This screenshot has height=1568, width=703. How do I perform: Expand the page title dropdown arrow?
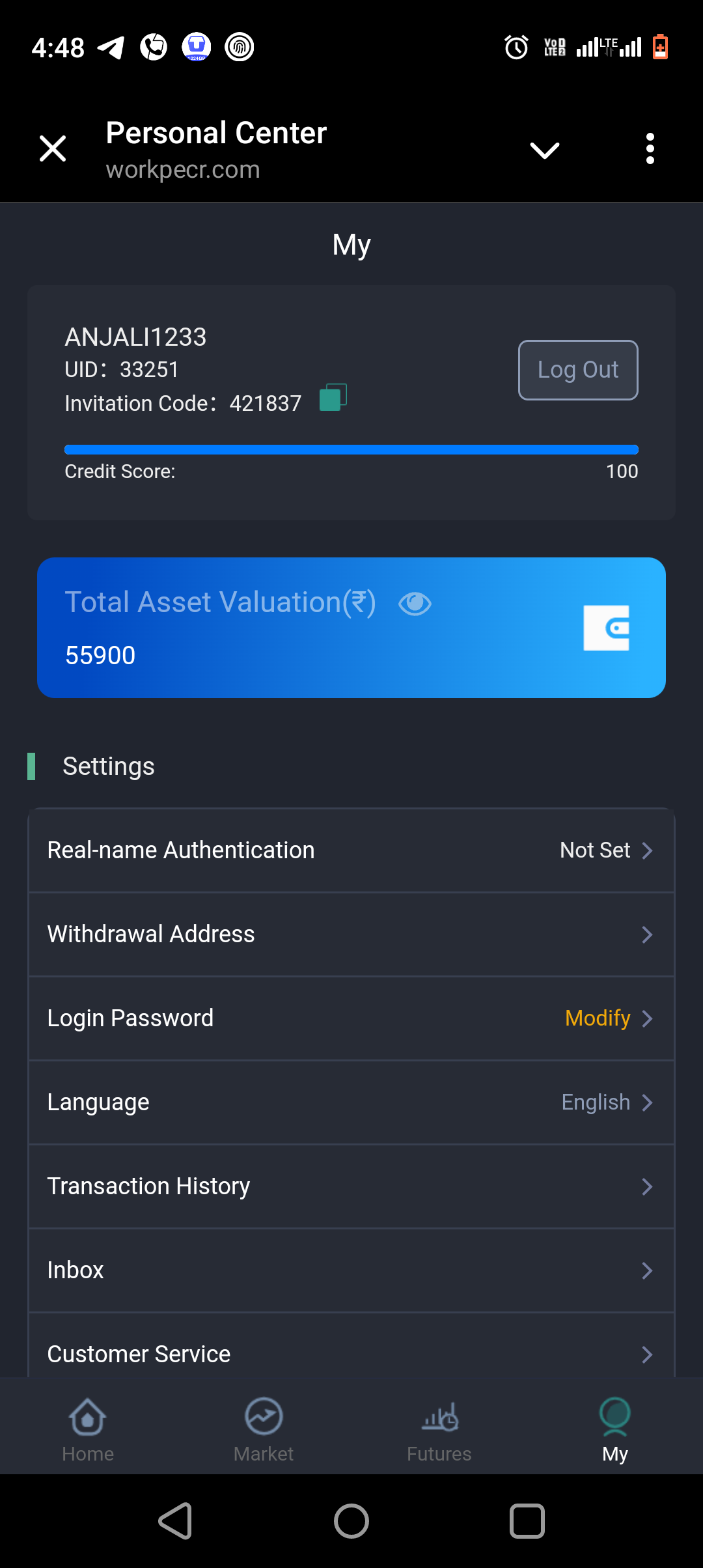click(544, 150)
